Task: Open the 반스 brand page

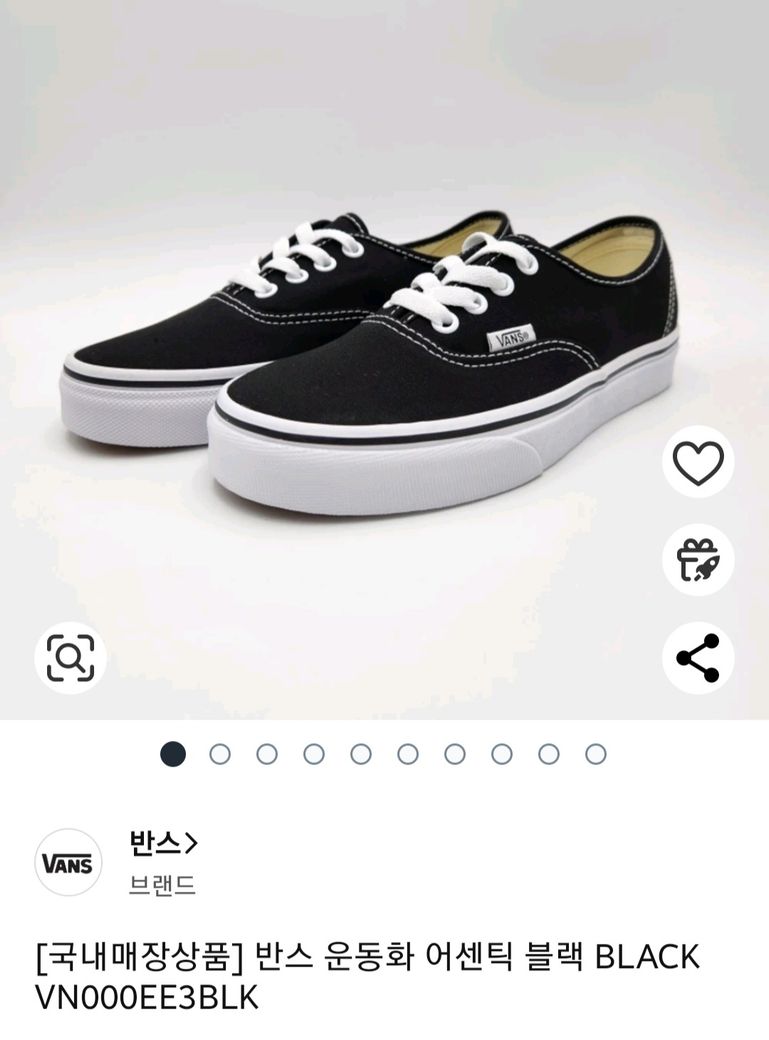Action: point(163,844)
